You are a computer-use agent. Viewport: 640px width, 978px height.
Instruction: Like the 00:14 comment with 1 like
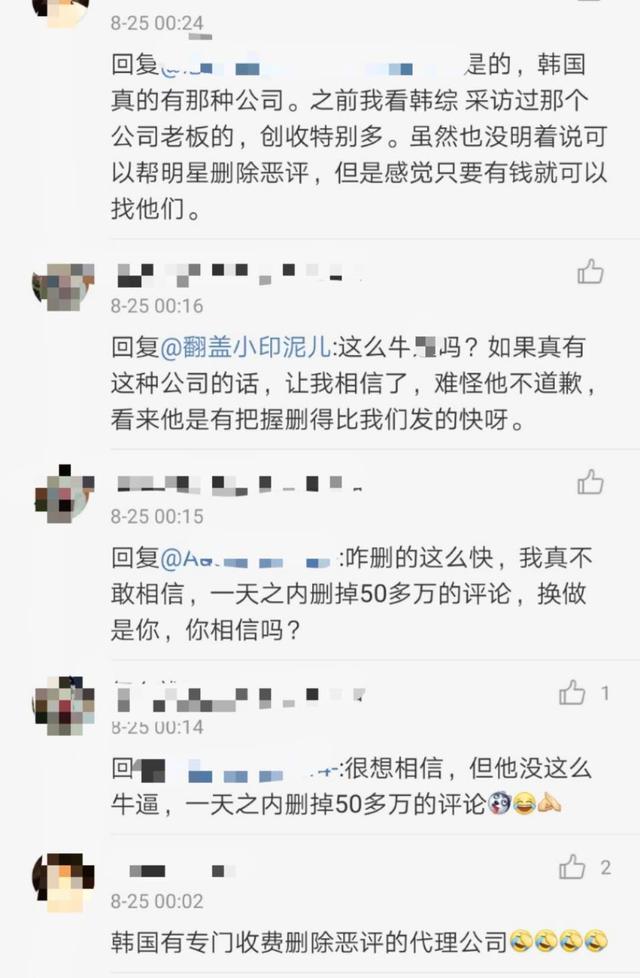point(572,692)
